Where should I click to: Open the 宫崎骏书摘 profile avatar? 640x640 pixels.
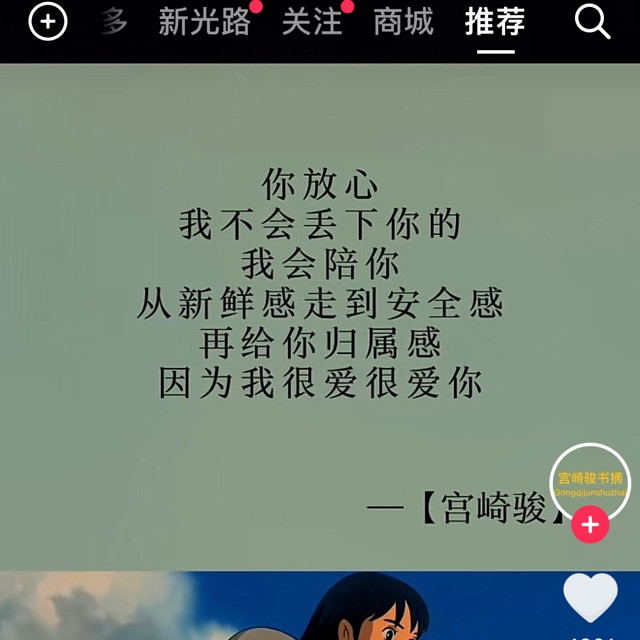pos(590,483)
